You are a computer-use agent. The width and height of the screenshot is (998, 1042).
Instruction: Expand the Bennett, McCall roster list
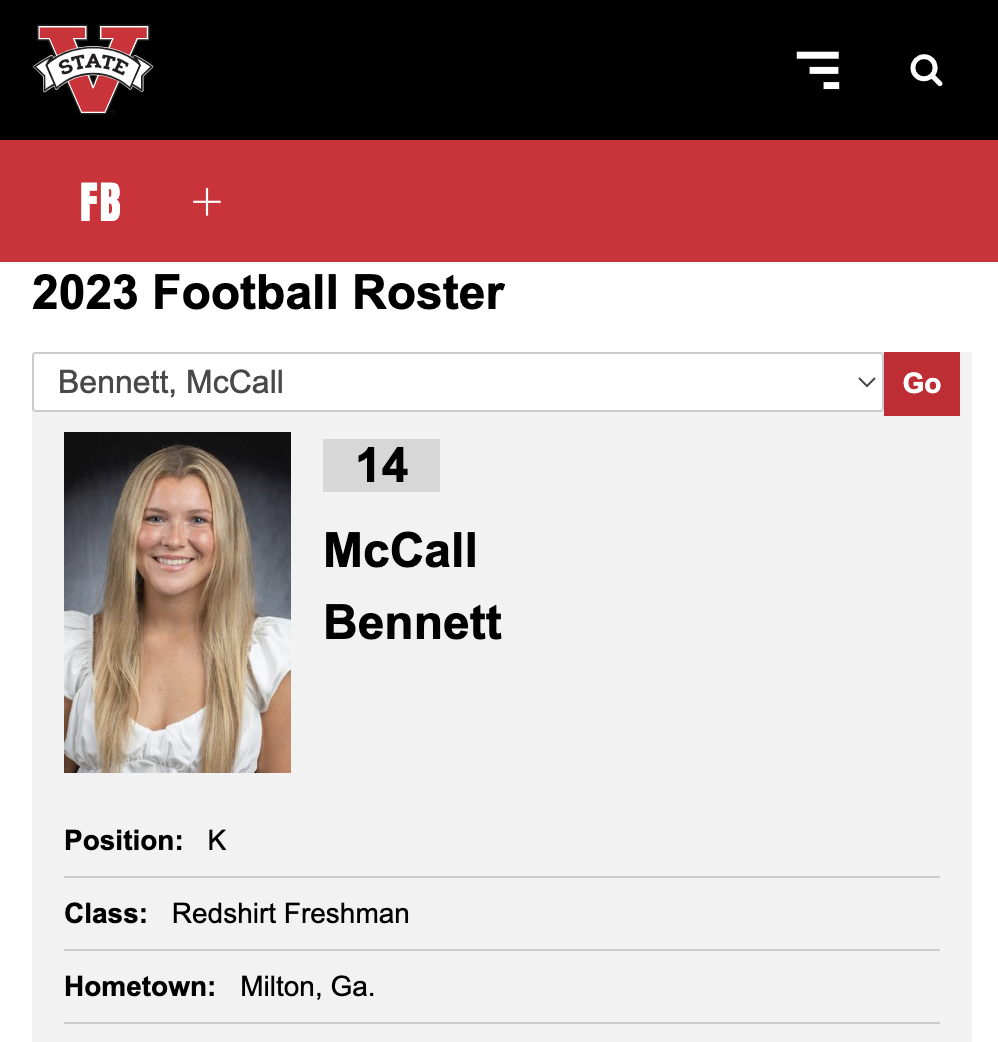458,383
